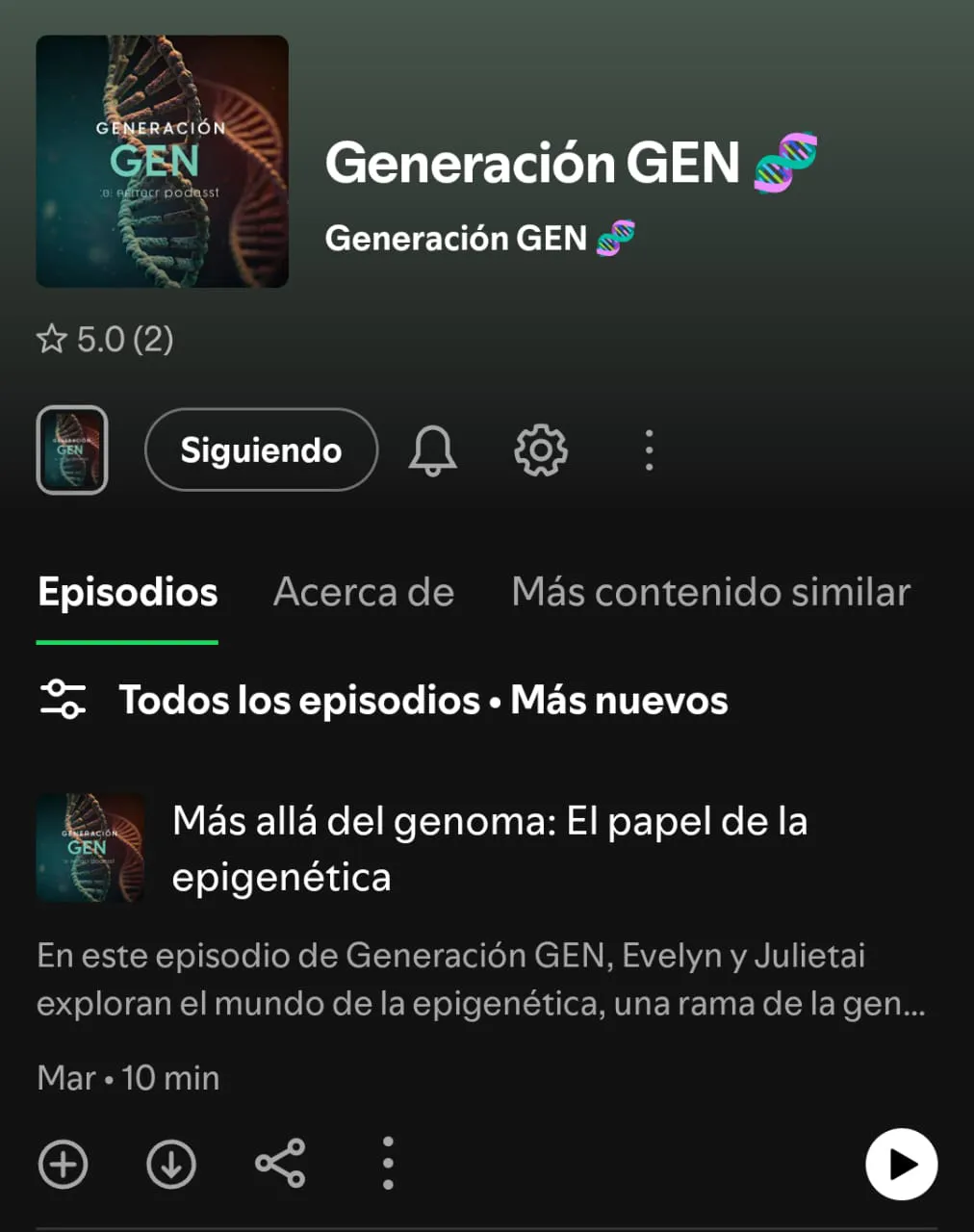The image size is (974, 1232).
Task: Open the Más nuevos sort order selector
Action: click(x=620, y=701)
